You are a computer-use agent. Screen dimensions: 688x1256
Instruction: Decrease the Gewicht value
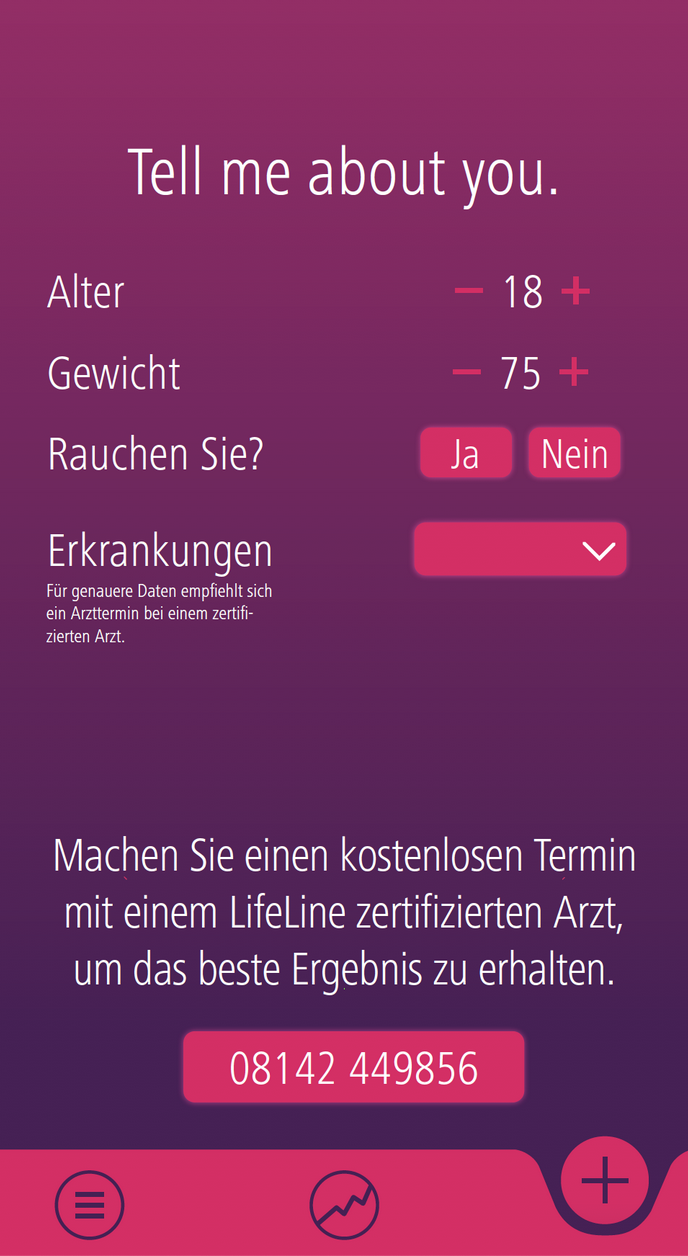pos(467,373)
